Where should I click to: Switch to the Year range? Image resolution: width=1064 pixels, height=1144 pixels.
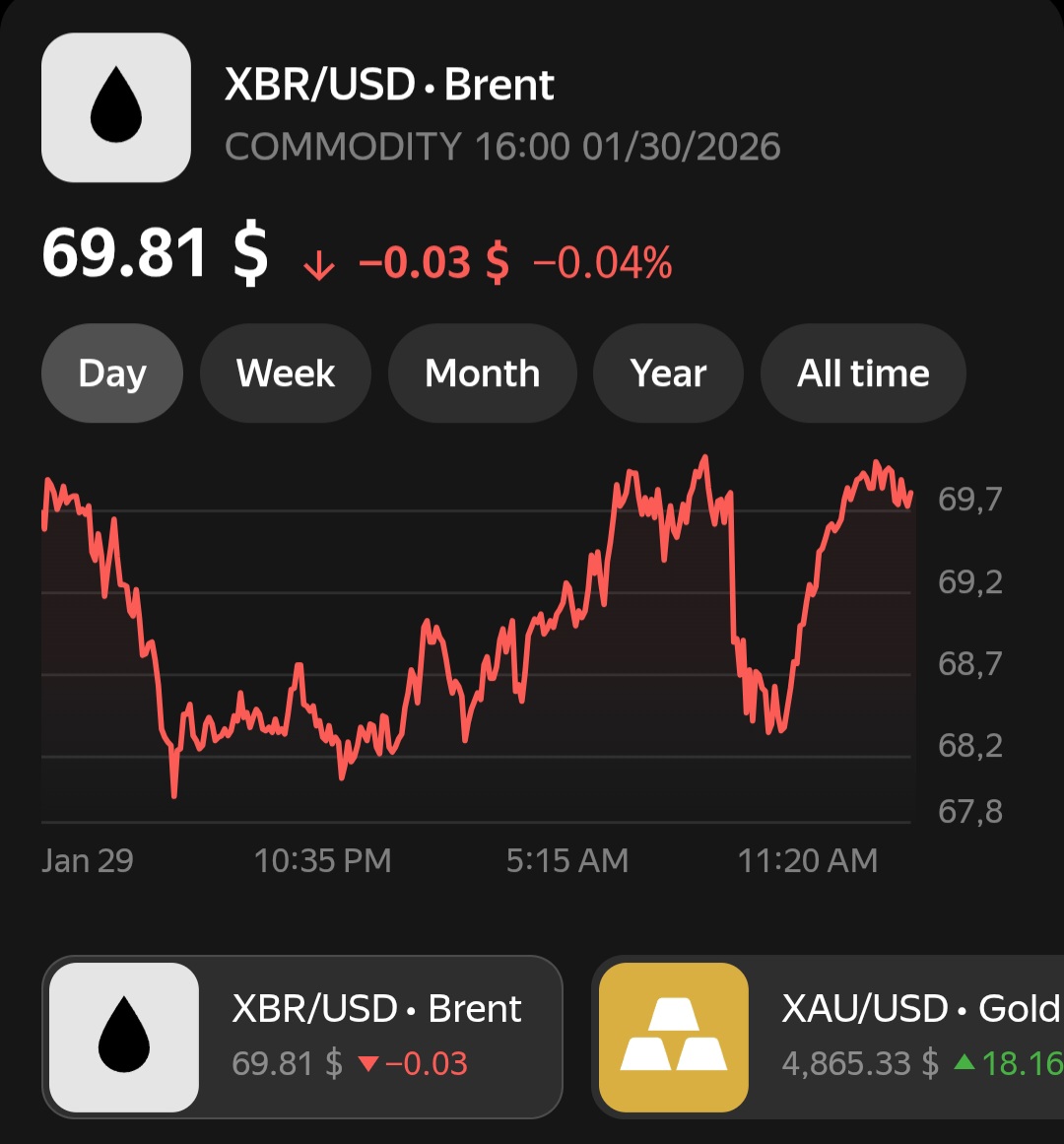pos(668,373)
